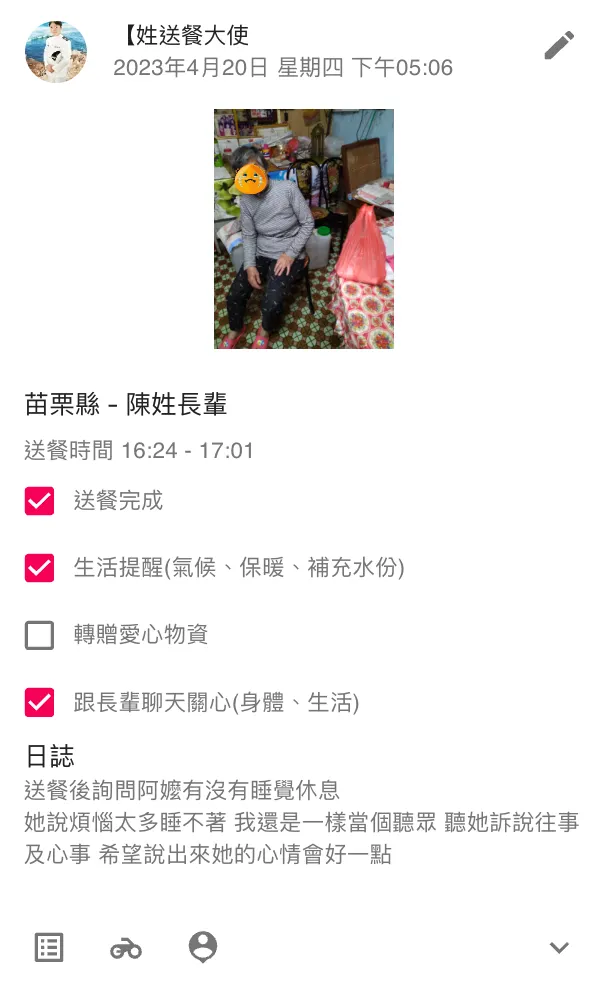This screenshot has height=986, width=610.
Task: Open the list view icon
Action: (49, 947)
